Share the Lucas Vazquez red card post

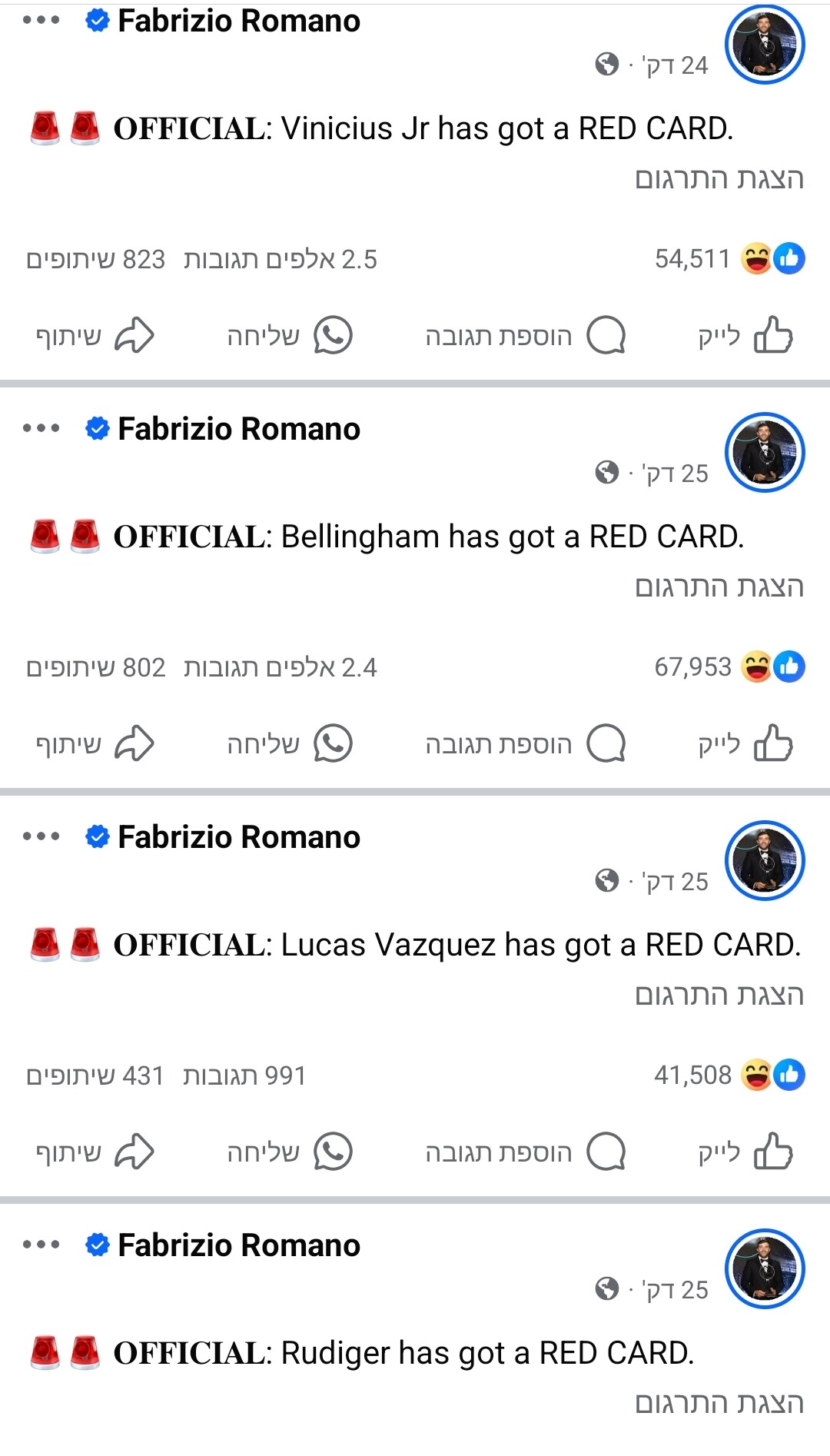(x=95, y=1152)
